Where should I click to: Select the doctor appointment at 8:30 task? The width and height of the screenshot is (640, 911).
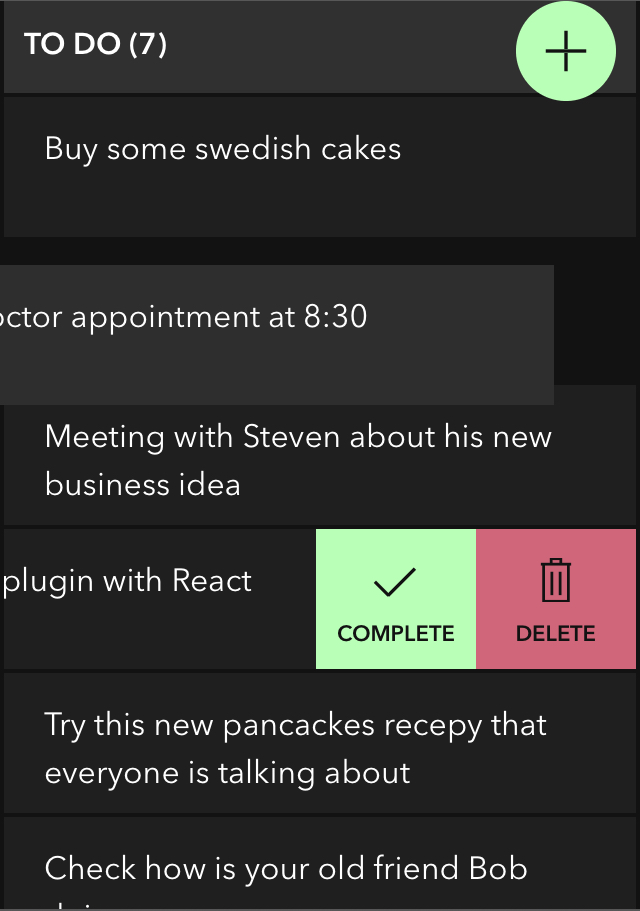point(185,318)
